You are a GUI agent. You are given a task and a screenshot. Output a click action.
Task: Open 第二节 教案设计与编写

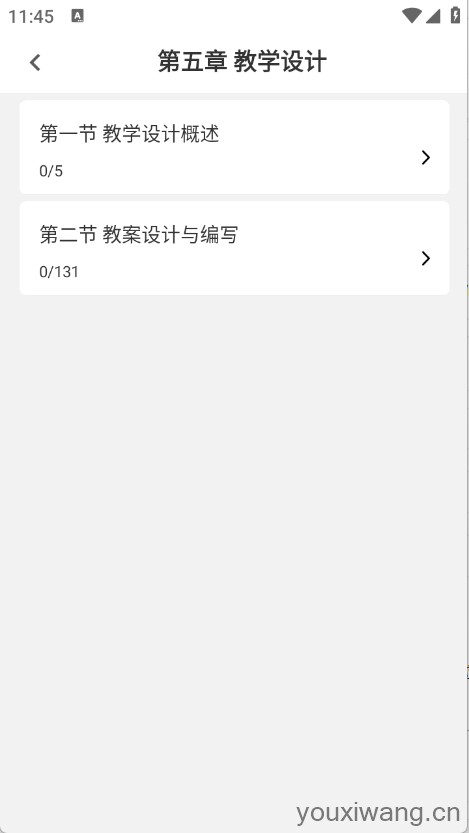pos(234,248)
